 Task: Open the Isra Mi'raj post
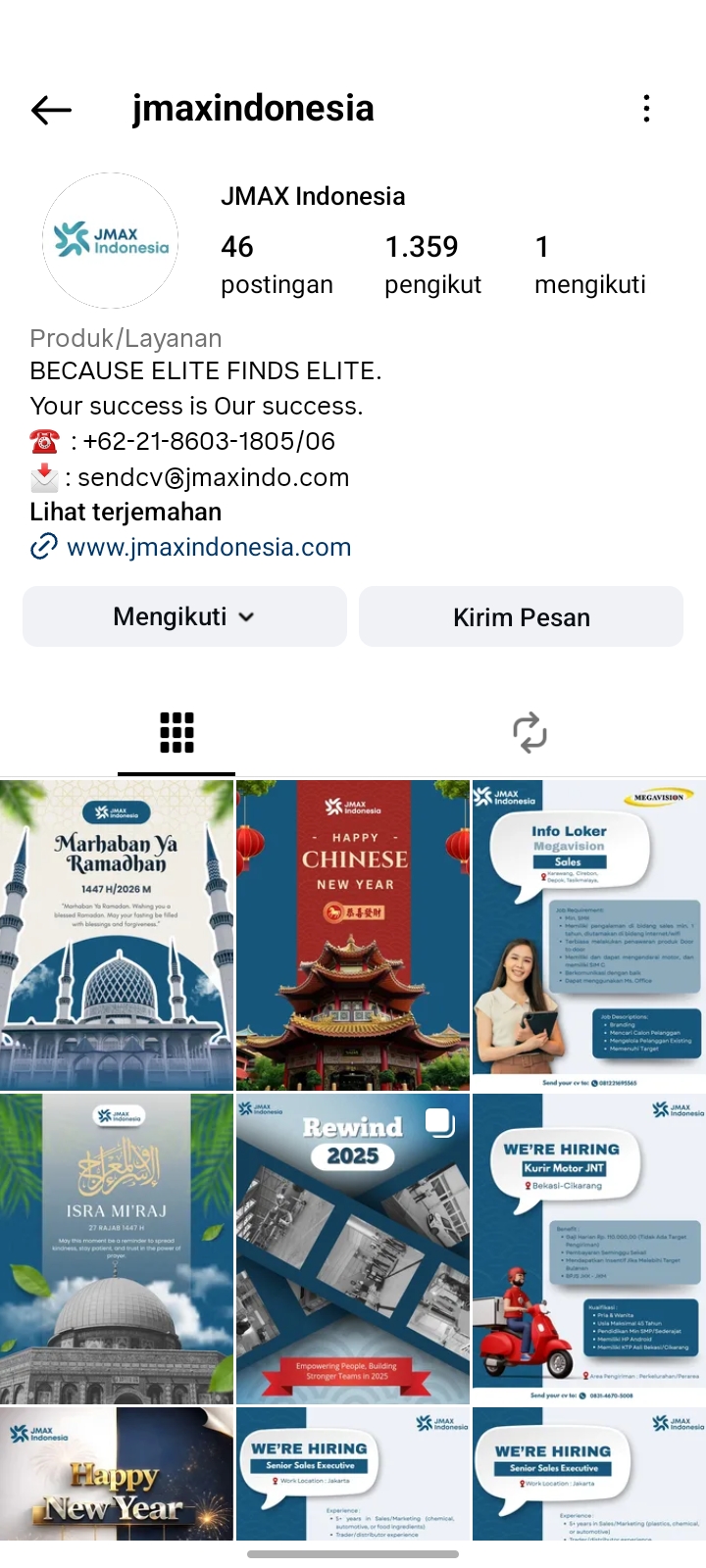(117, 1249)
